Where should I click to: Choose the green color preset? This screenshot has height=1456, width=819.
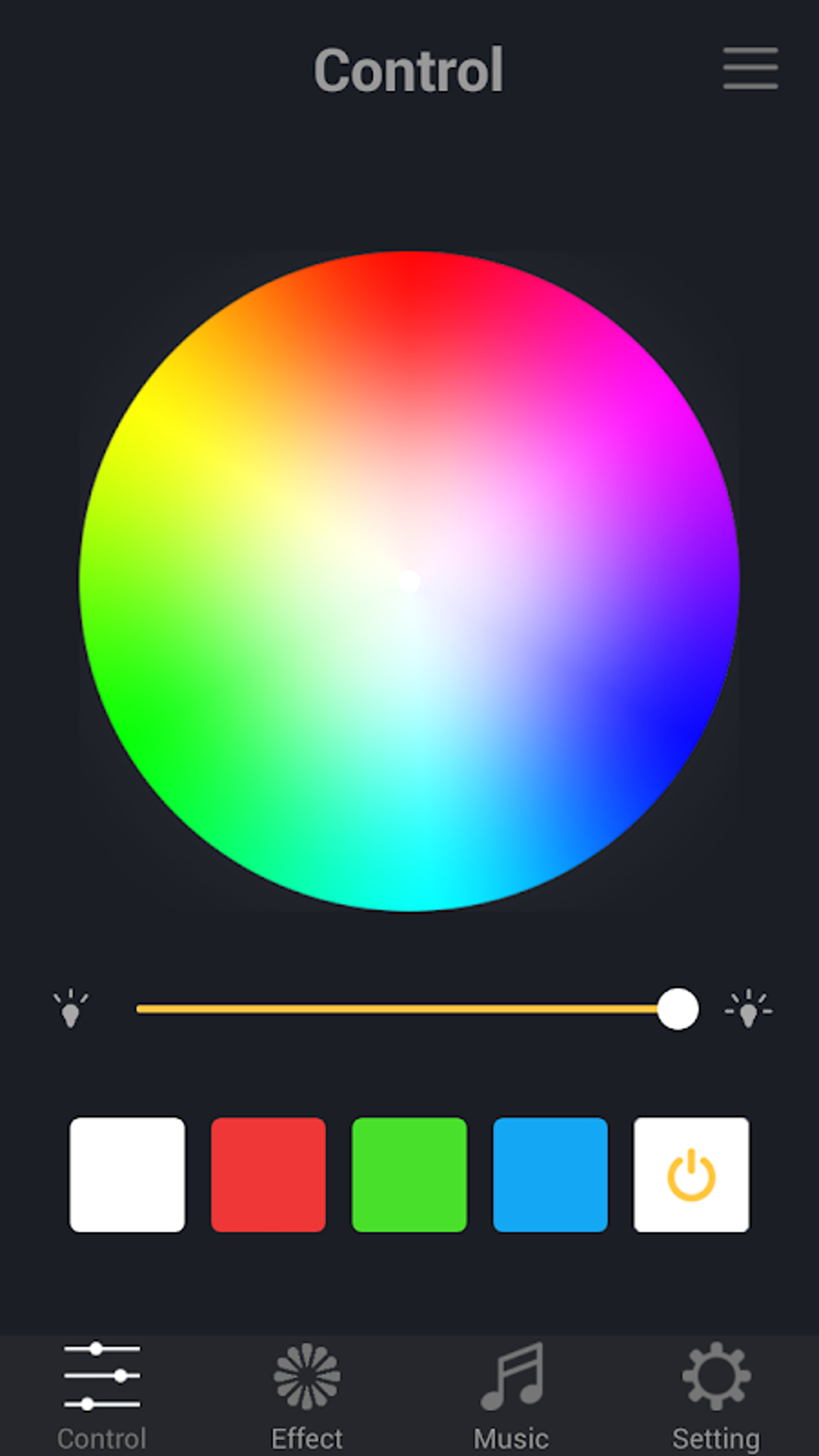click(409, 1174)
